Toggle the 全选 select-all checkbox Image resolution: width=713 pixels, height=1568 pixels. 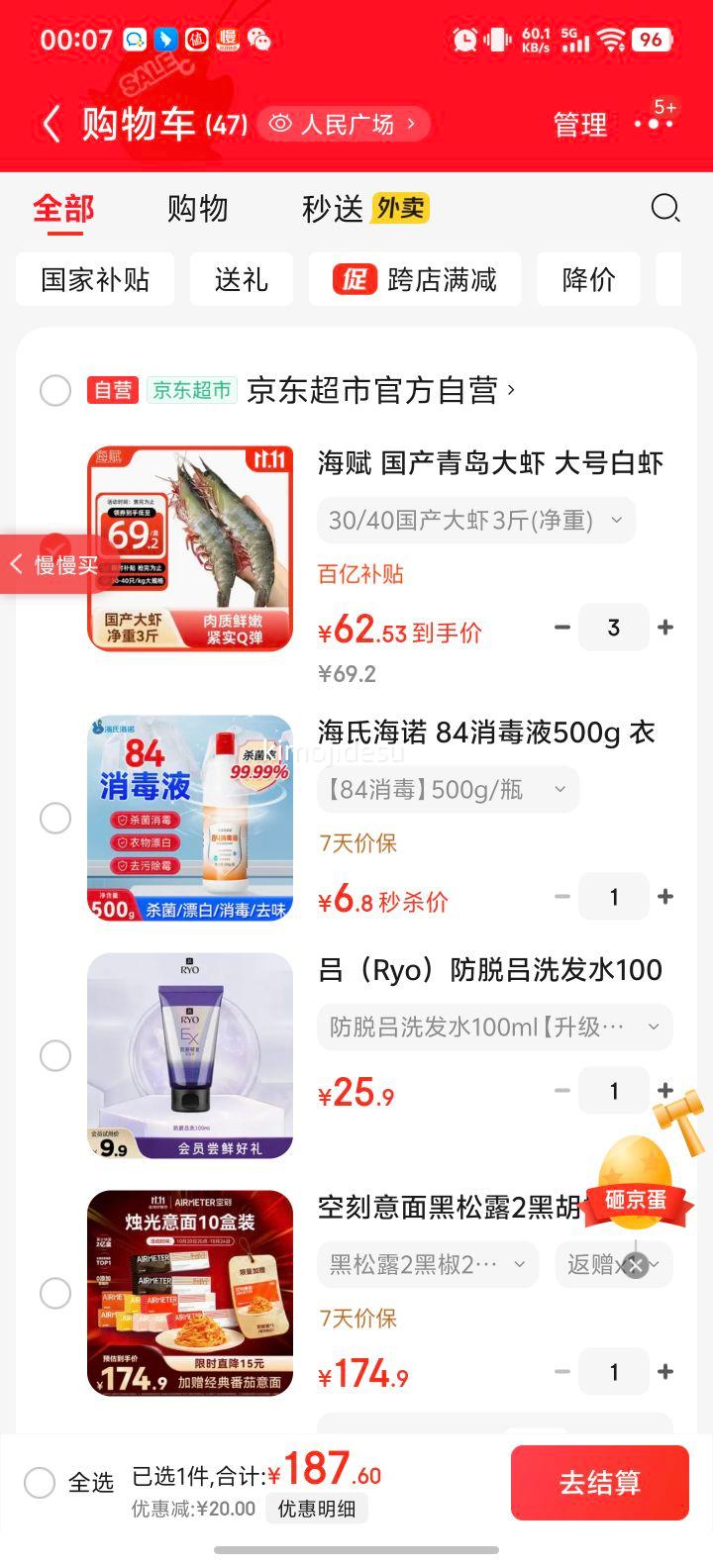[x=40, y=1482]
